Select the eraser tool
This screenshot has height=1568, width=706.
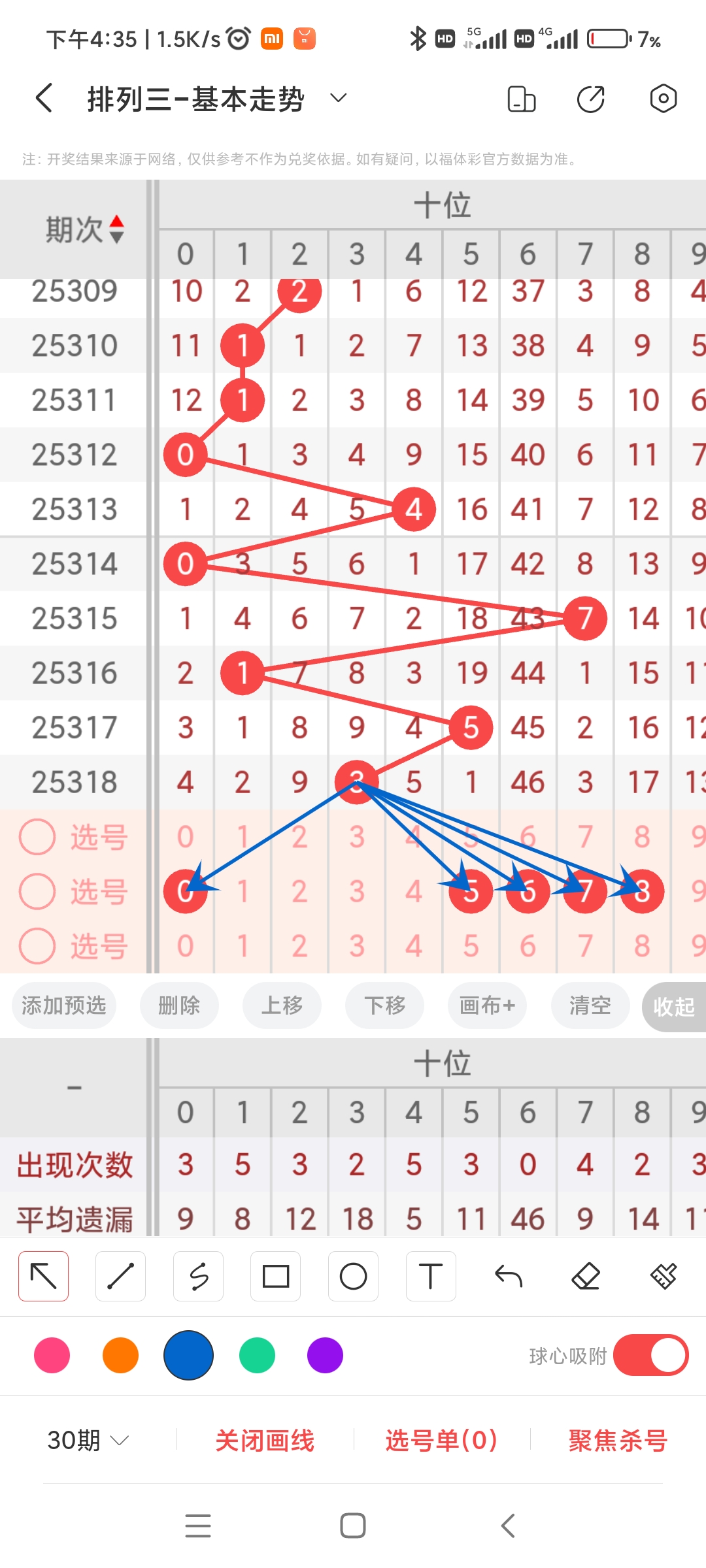[x=586, y=1275]
